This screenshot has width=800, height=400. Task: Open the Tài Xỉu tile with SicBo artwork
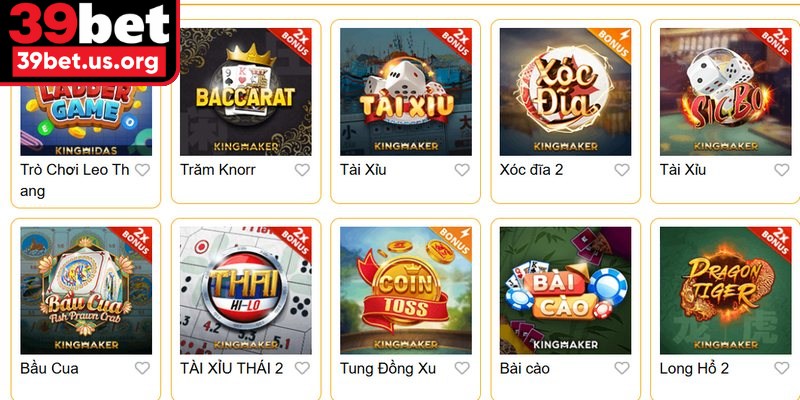click(725, 92)
